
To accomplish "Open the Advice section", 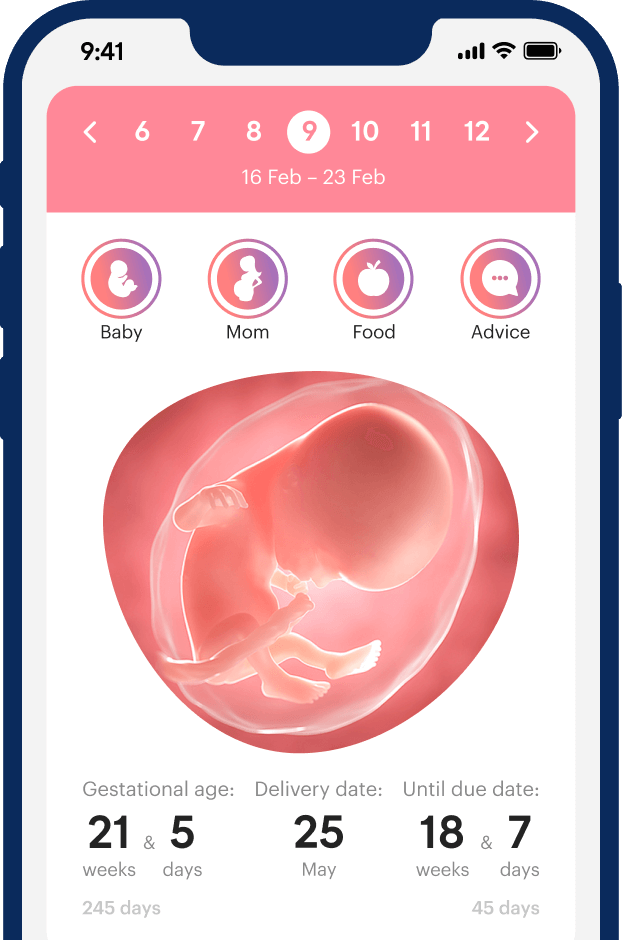I will (500, 279).
